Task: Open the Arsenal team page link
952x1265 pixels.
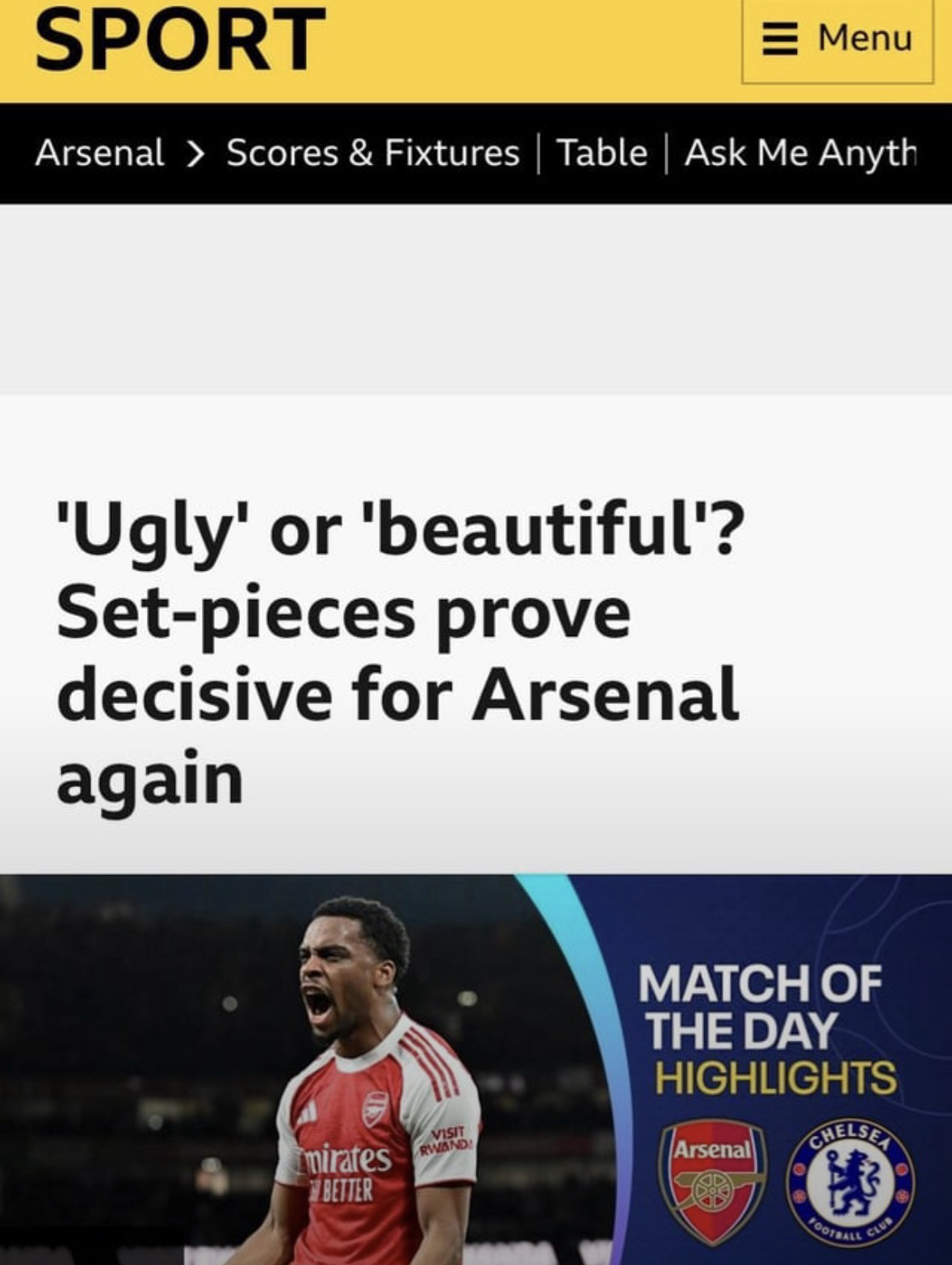Action: coord(99,153)
